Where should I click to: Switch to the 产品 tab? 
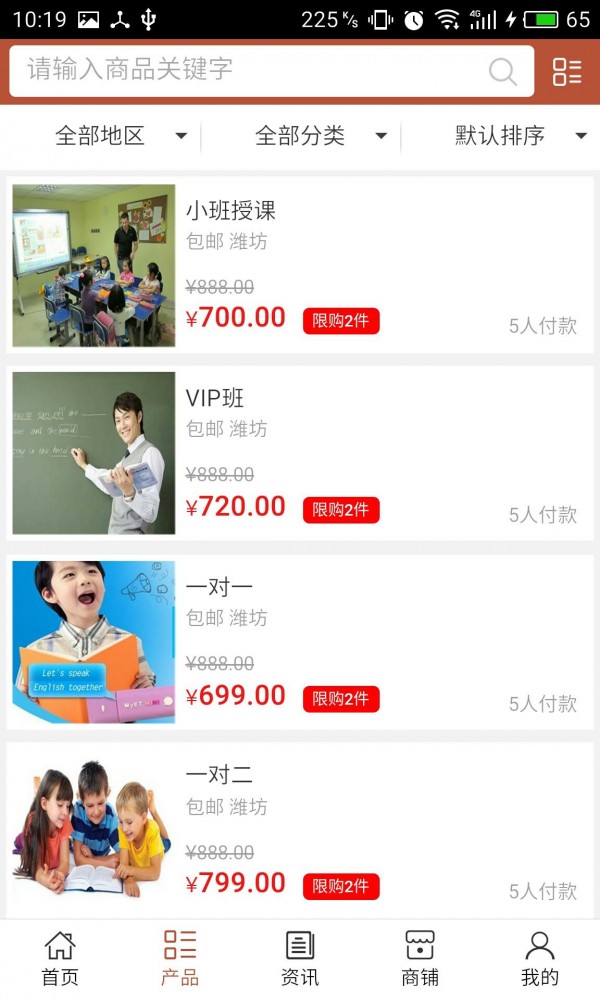tap(180, 958)
